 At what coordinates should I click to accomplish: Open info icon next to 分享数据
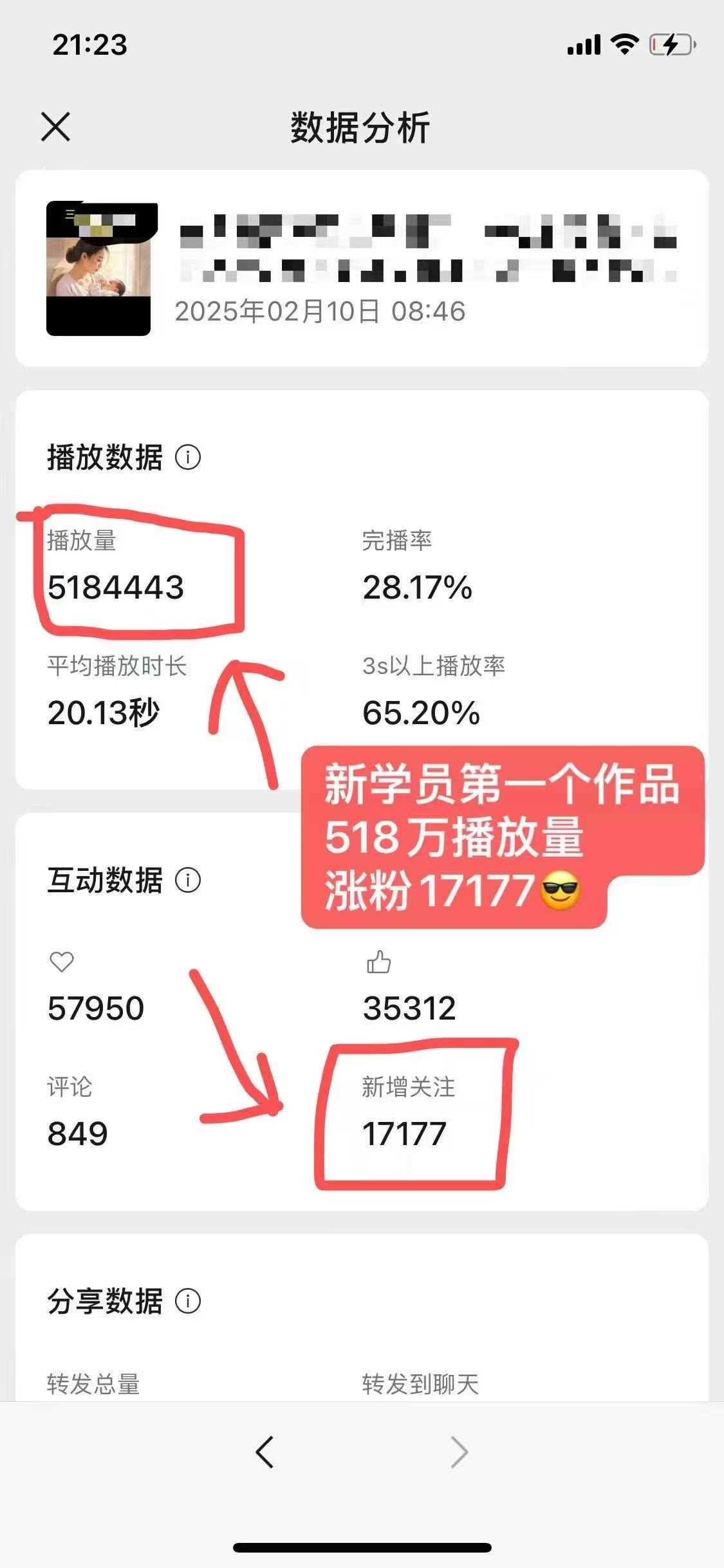(188, 1301)
